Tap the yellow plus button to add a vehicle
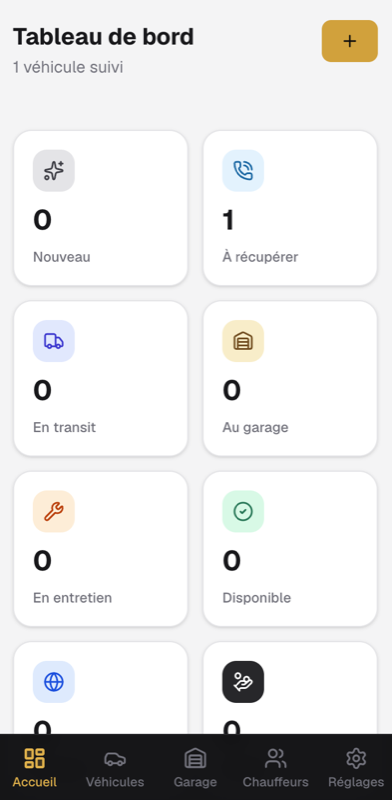 (350, 41)
